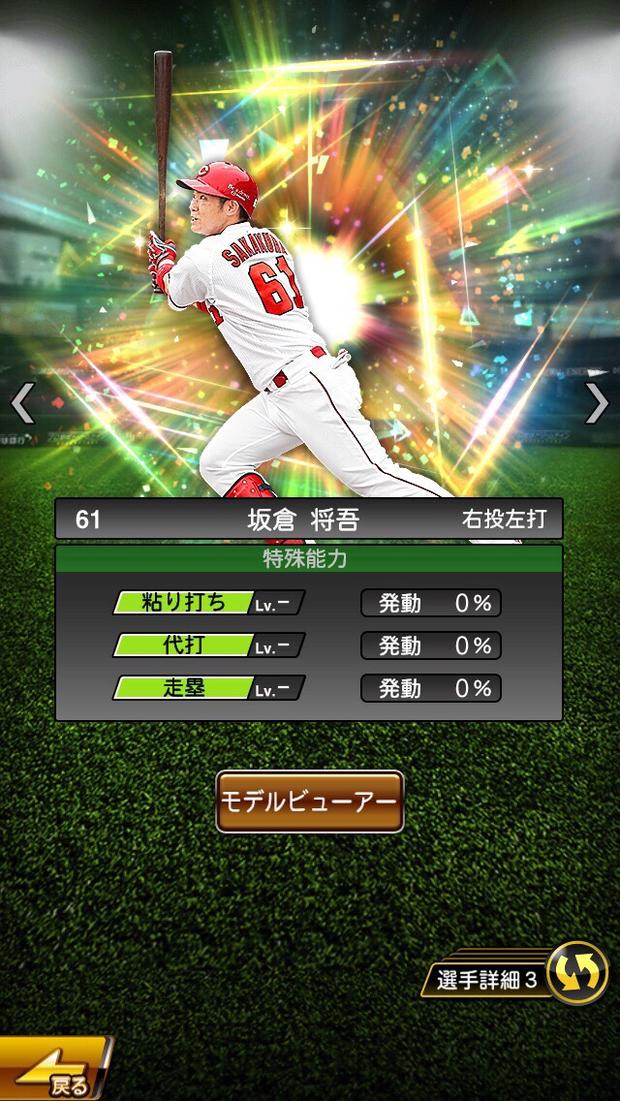Viewport: 620px width, 1101px height.
Task: Open the モデルビューアー model viewer
Action: tap(309, 801)
